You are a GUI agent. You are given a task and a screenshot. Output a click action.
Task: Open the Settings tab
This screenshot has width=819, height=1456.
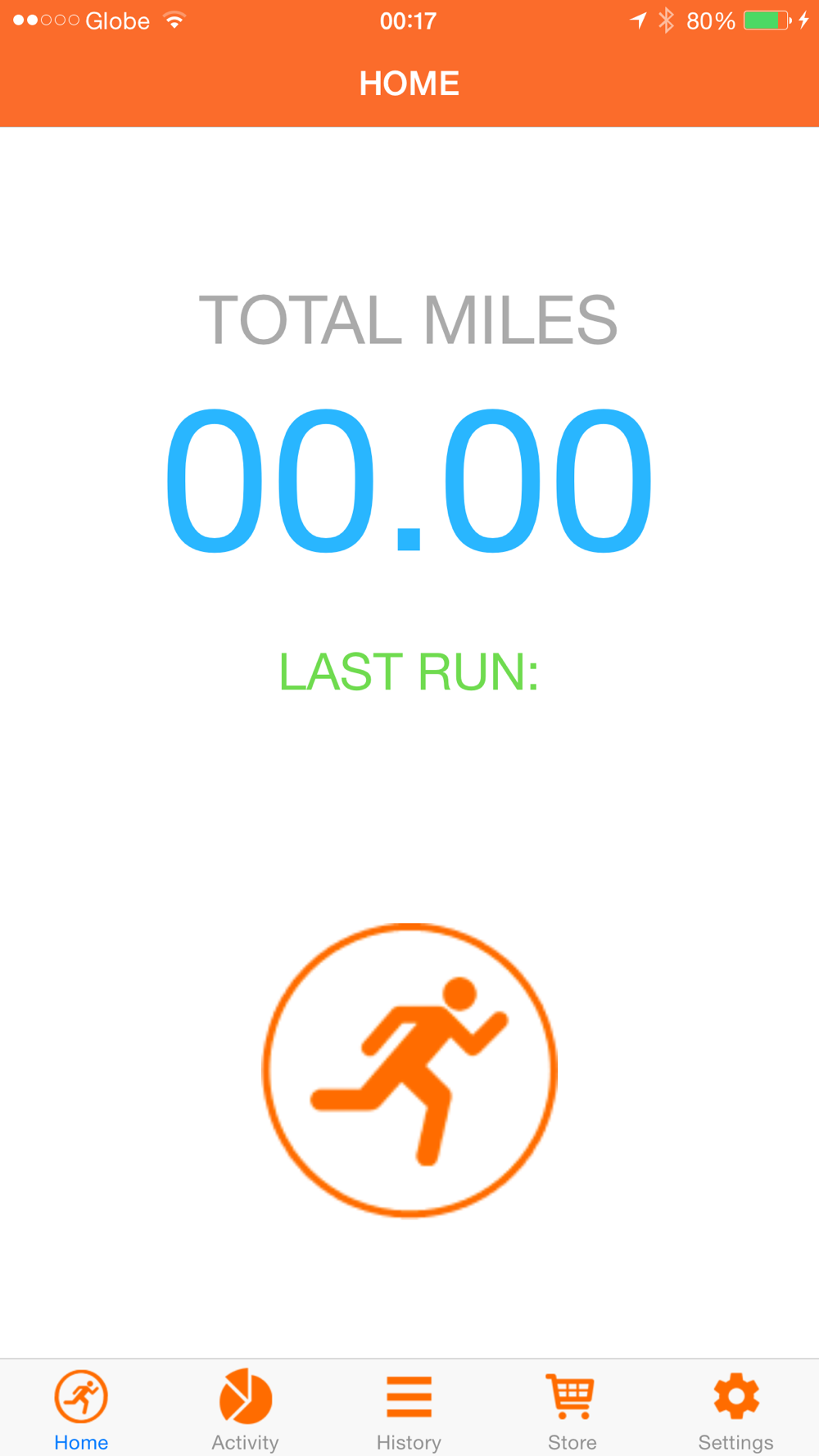click(735, 1410)
